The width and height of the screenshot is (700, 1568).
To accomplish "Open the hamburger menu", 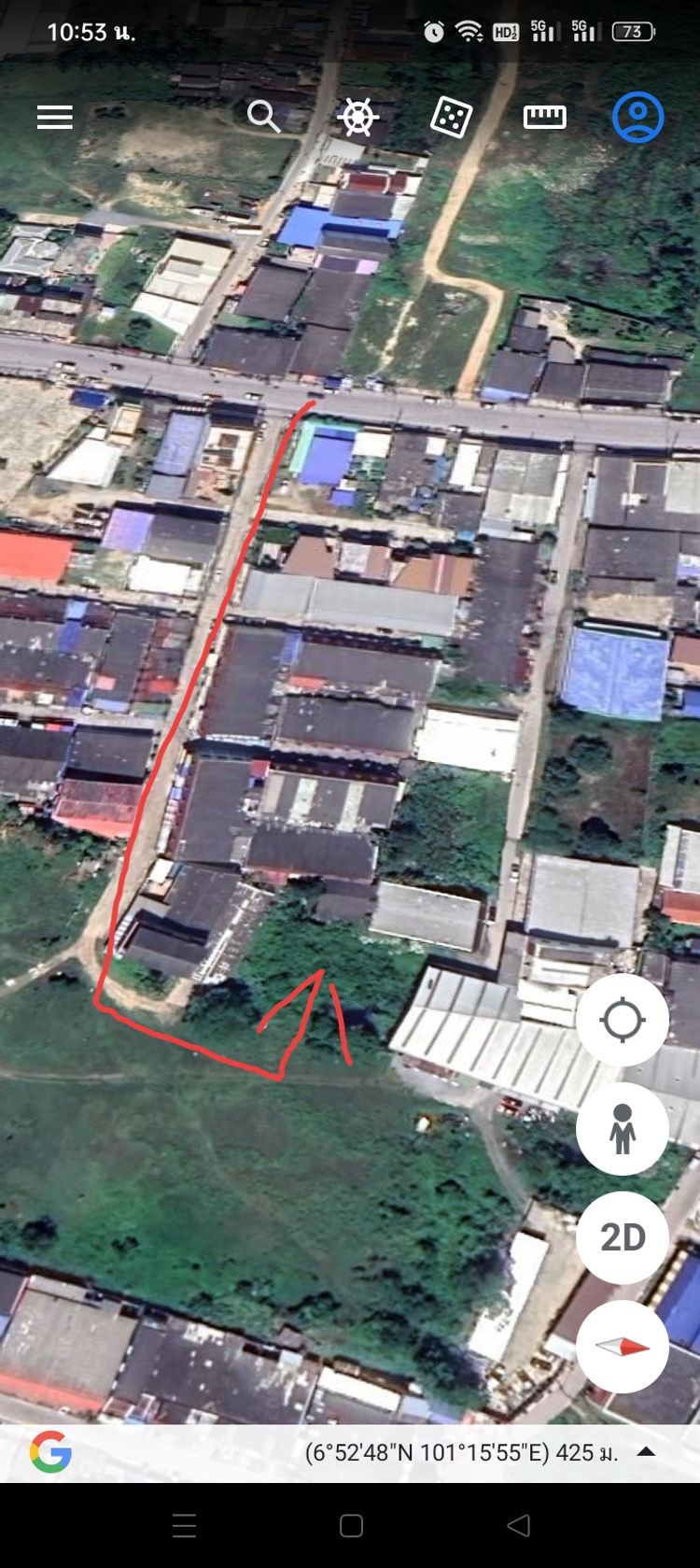I will coord(54,117).
